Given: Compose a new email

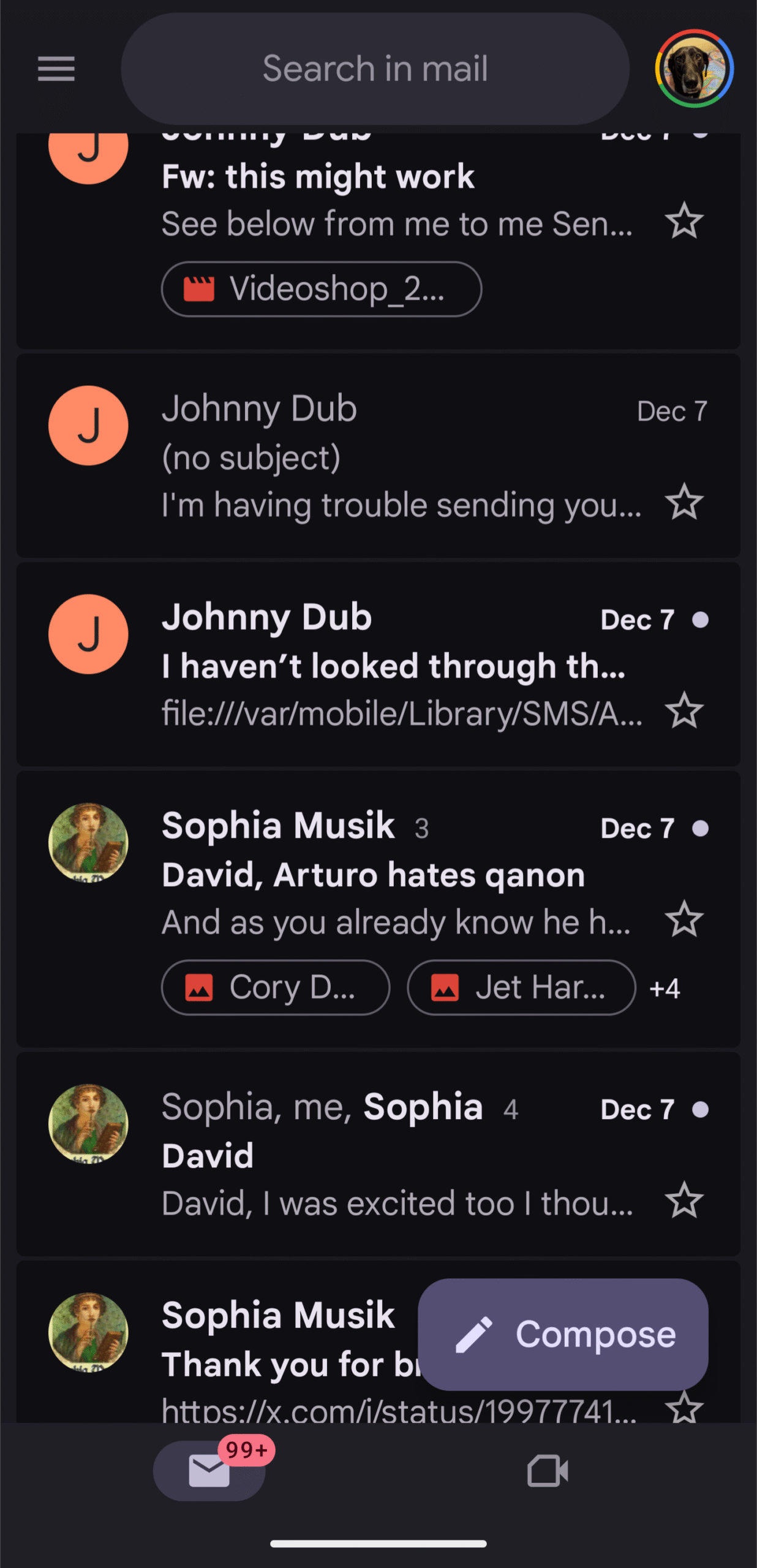Looking at the screenshot, I should (563, 1335).
